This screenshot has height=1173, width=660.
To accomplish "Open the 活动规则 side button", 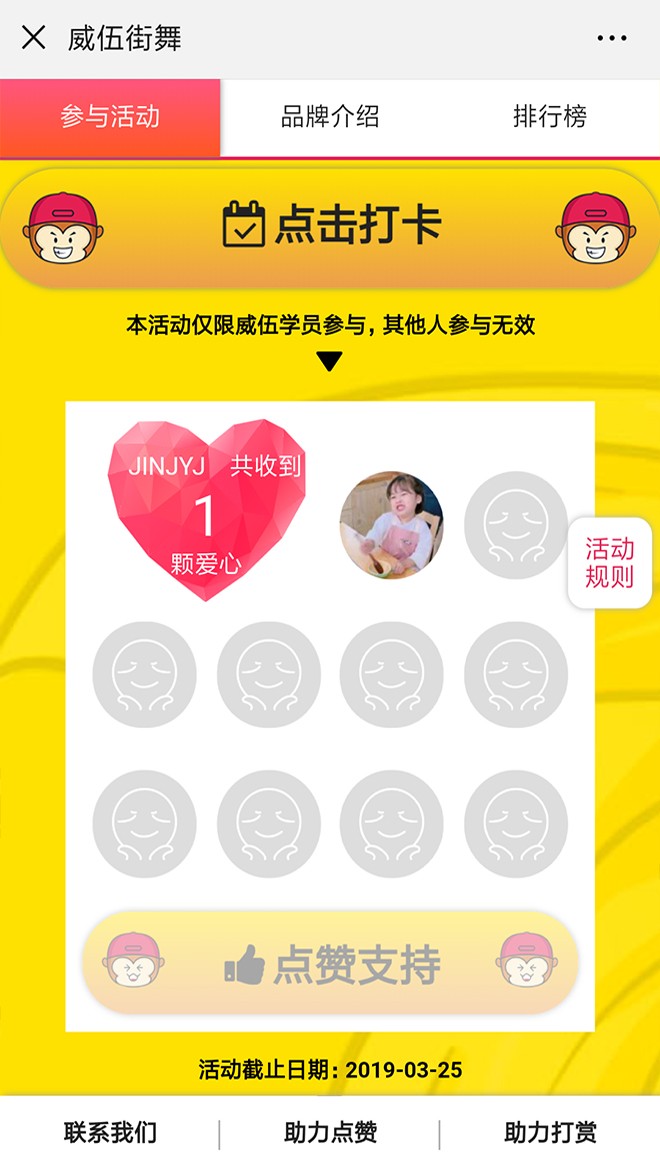I will 609,562.
